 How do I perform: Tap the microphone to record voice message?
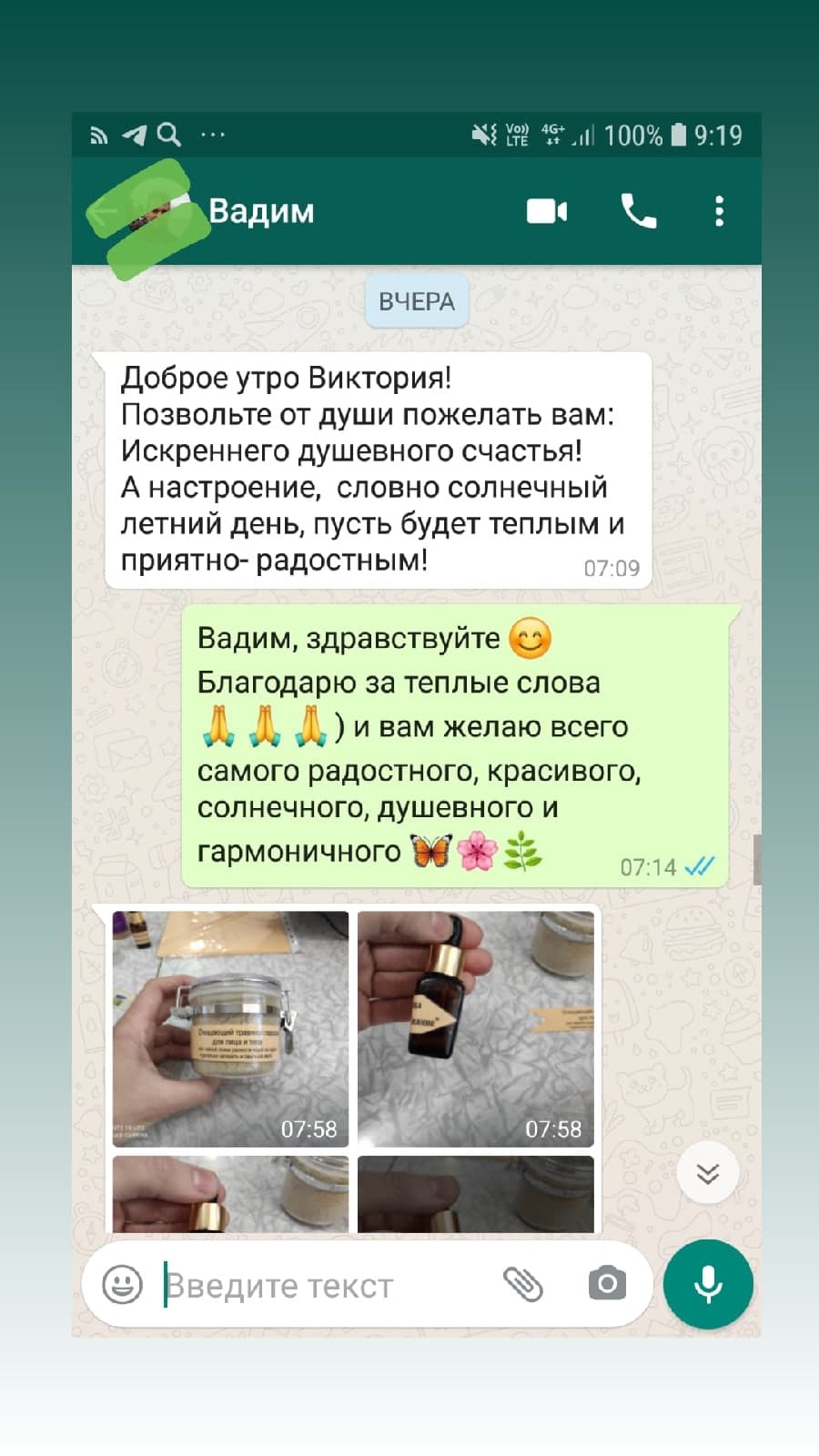point(708,1285)
